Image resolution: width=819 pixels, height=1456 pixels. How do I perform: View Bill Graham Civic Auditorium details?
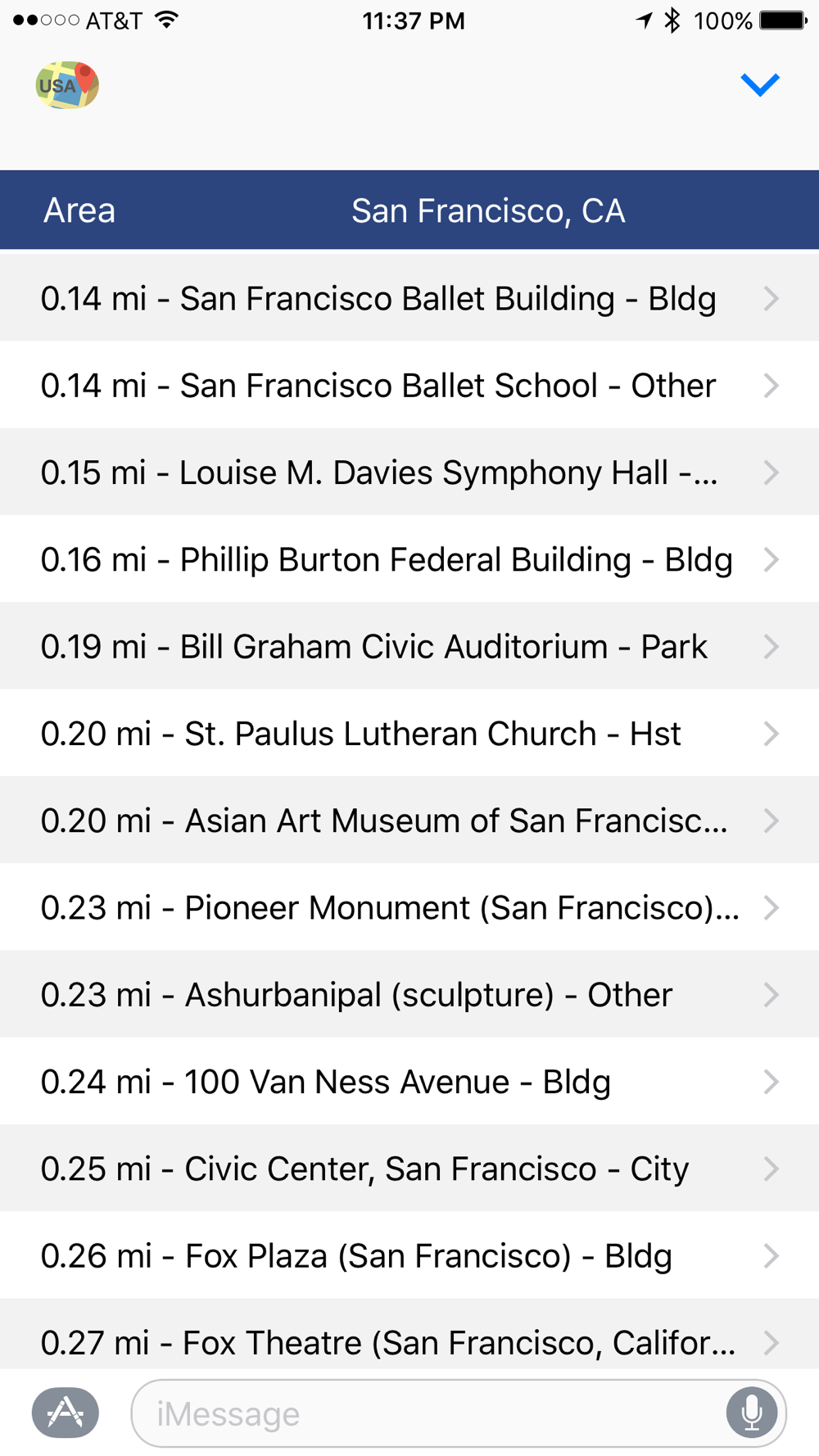click(409, 646)
